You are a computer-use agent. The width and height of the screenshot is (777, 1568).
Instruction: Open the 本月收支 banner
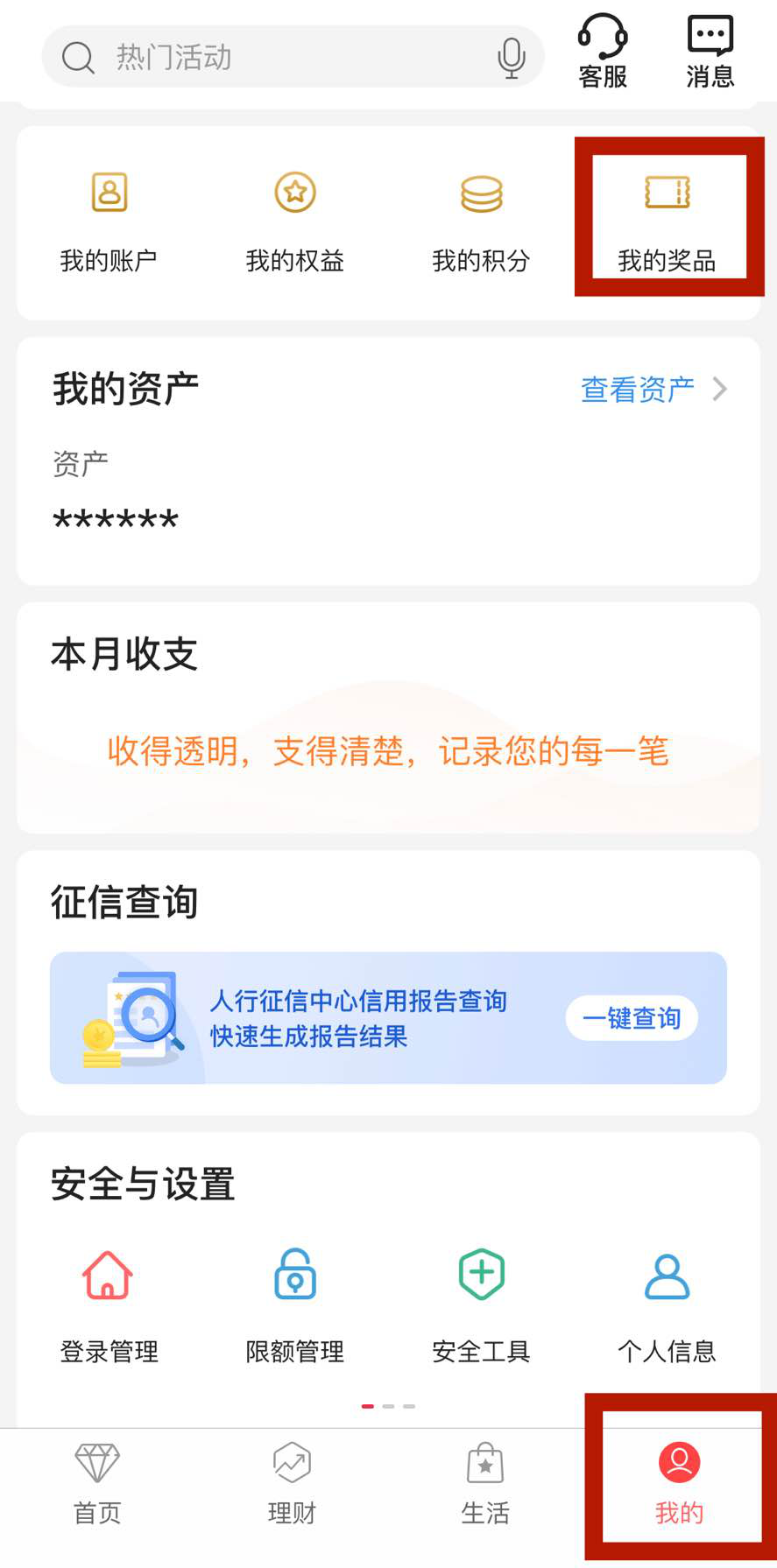[x=388, y=750]
